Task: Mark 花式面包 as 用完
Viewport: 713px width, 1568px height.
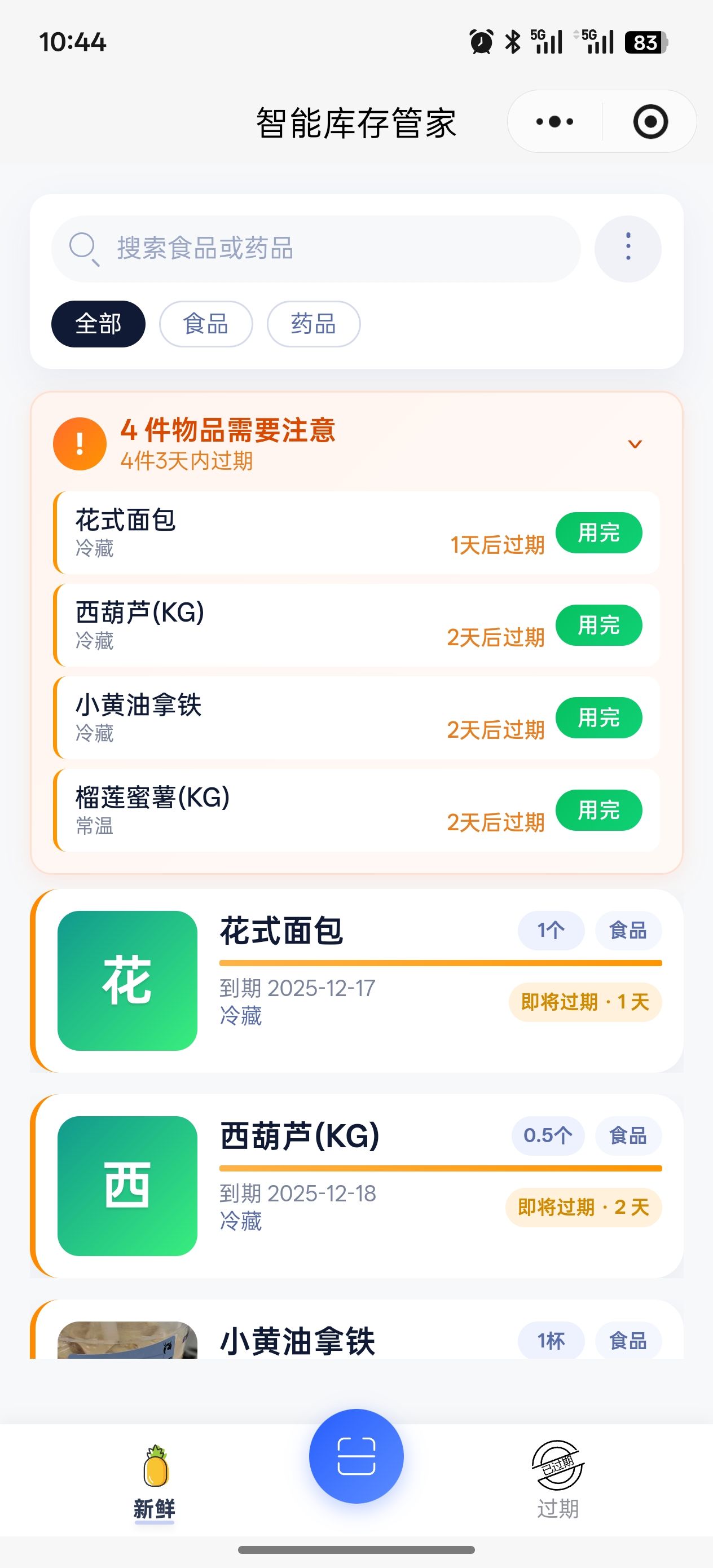Action: click(598, 533)
